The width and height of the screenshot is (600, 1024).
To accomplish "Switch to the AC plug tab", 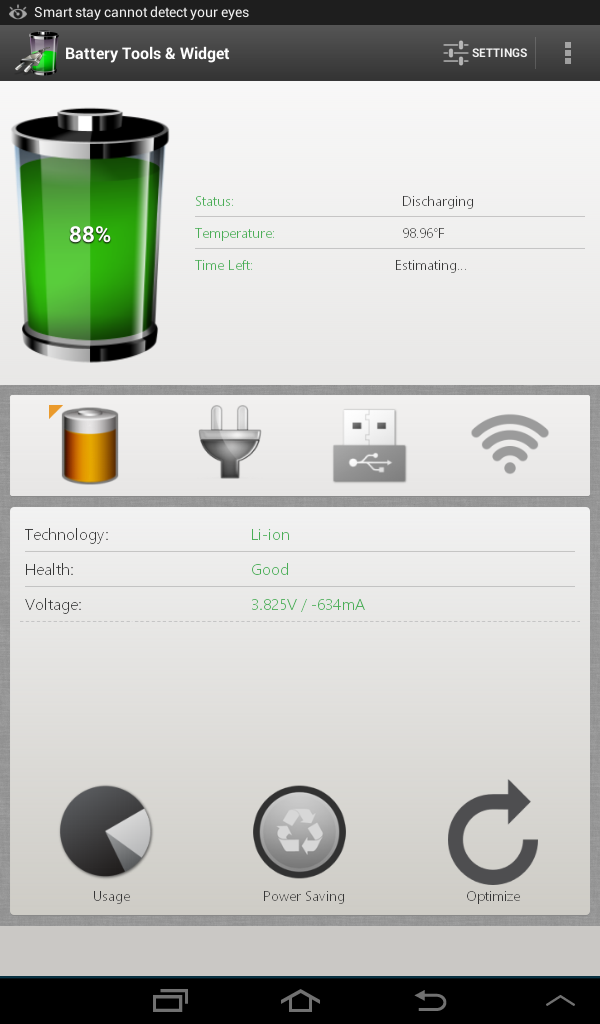I will 230,442.
